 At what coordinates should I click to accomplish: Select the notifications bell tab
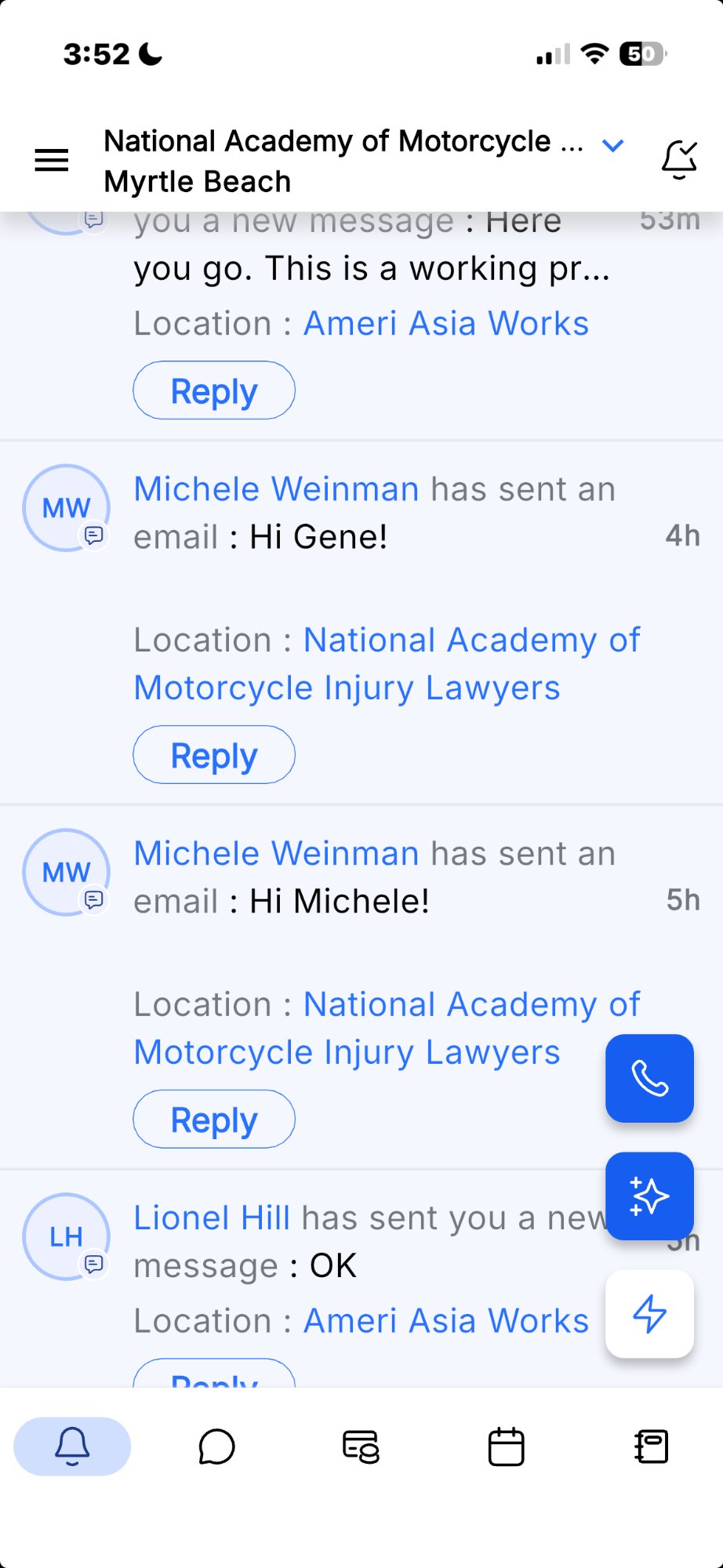click(72, 1446)
